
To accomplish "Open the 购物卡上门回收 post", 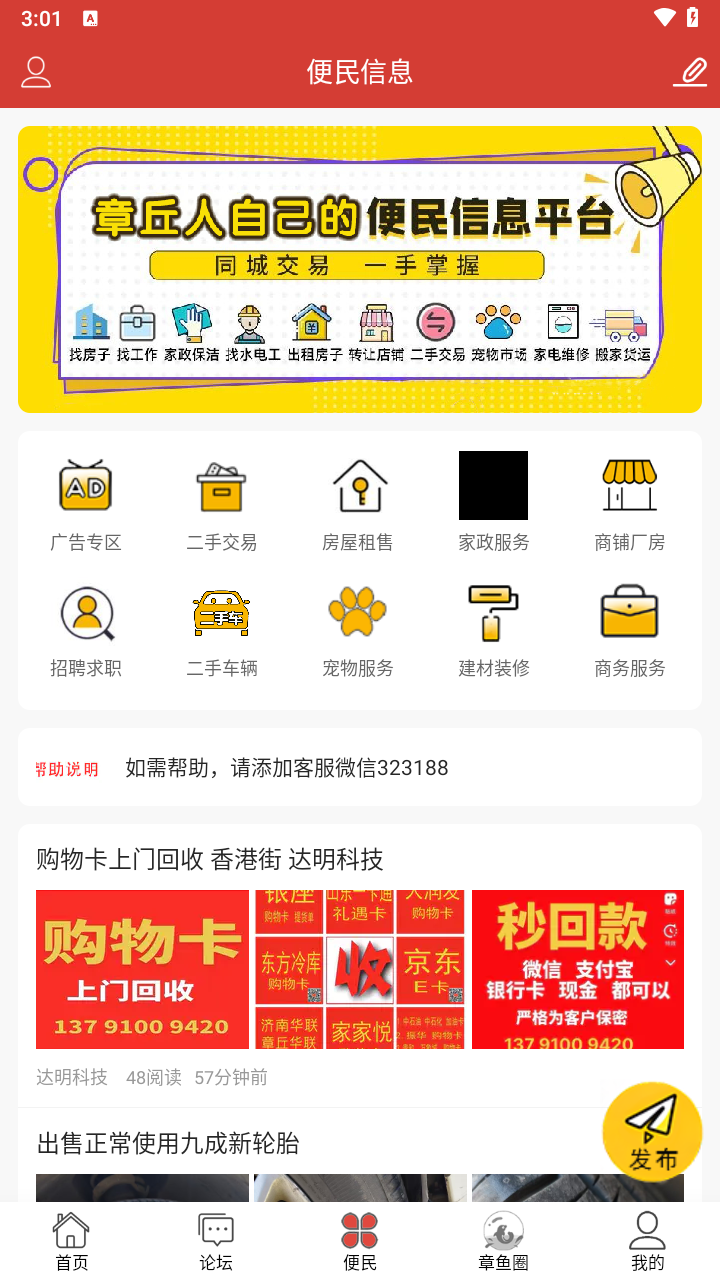I will pos(210,859).
